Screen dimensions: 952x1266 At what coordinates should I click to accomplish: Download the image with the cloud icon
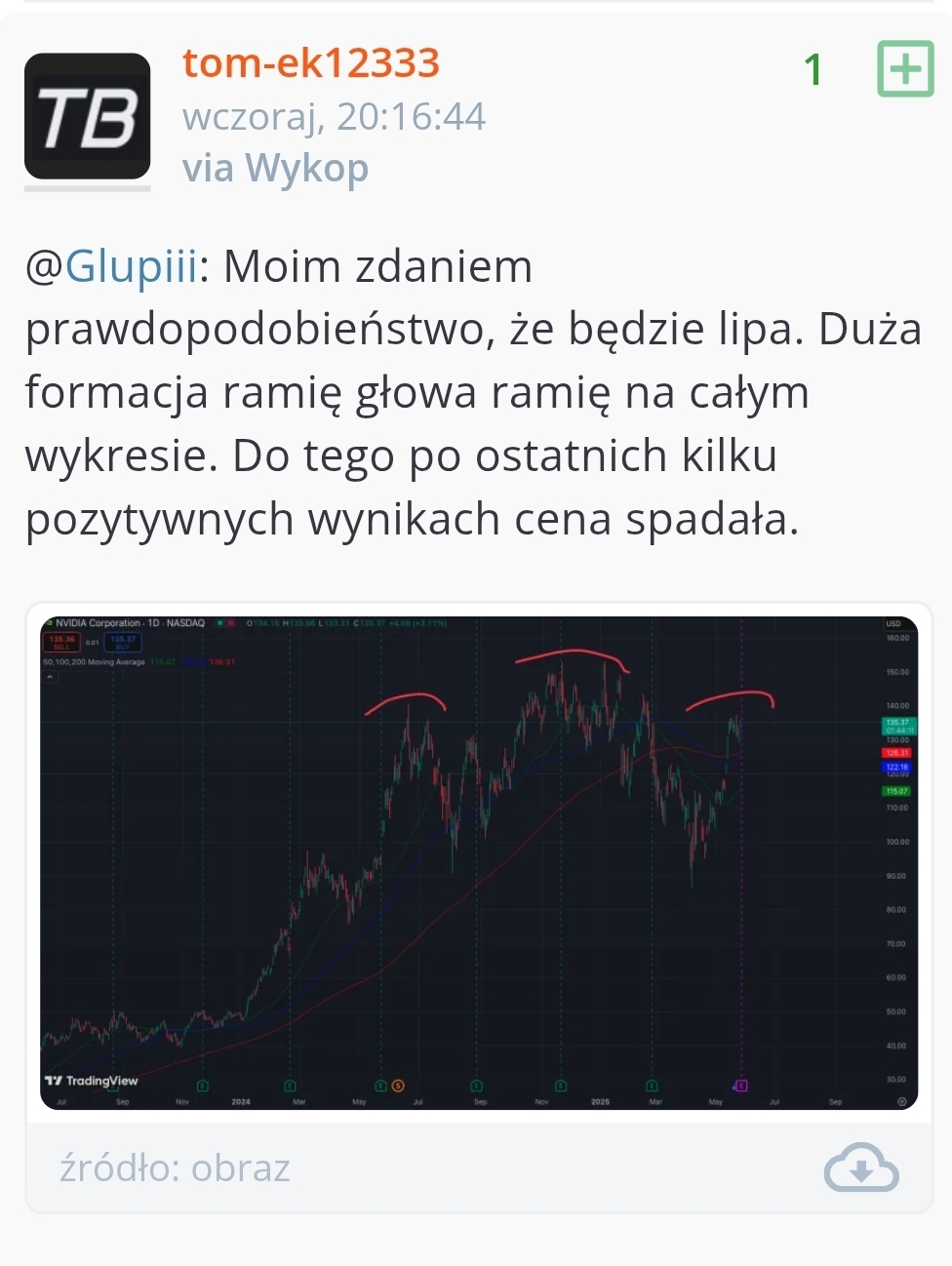coord(861,1167)
